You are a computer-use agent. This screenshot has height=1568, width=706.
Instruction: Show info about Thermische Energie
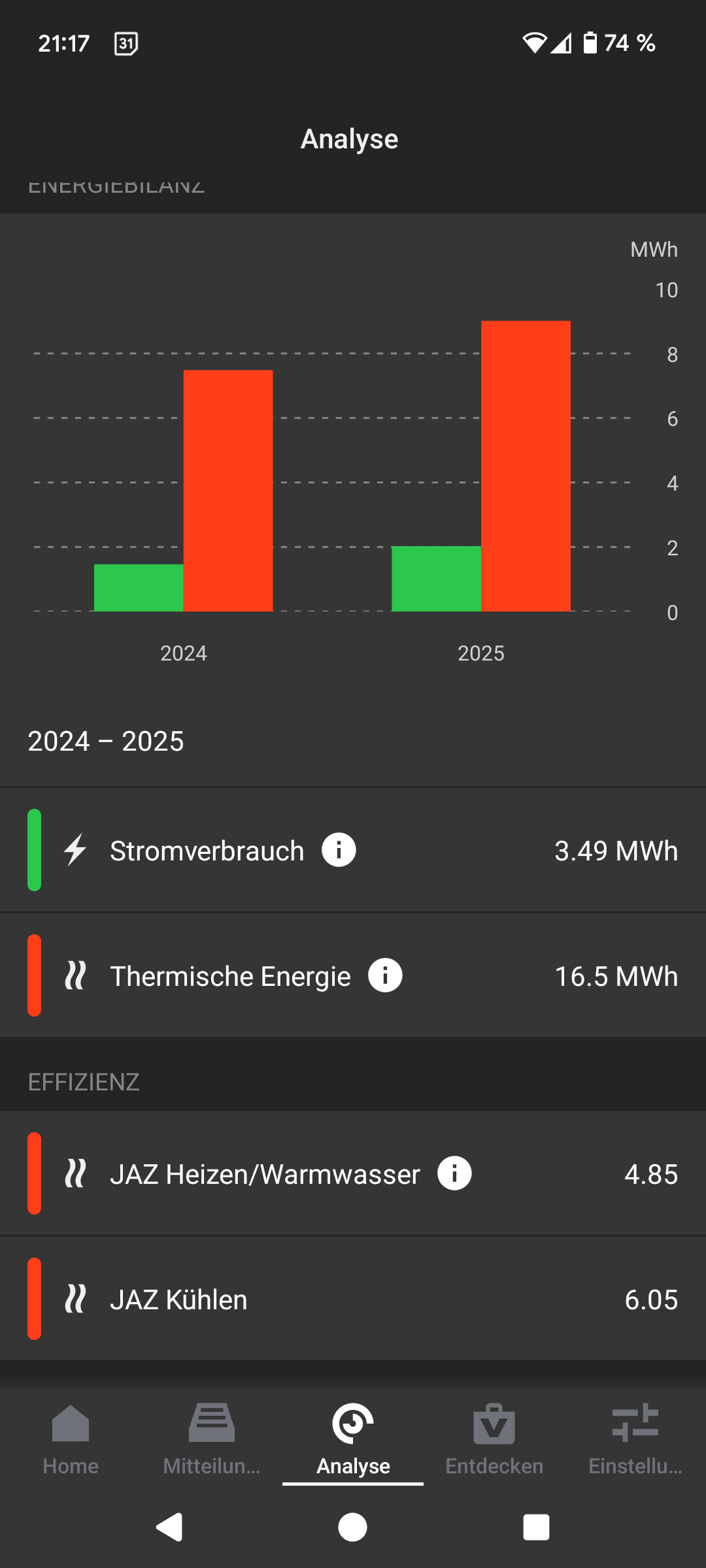(x=385, y=975)
